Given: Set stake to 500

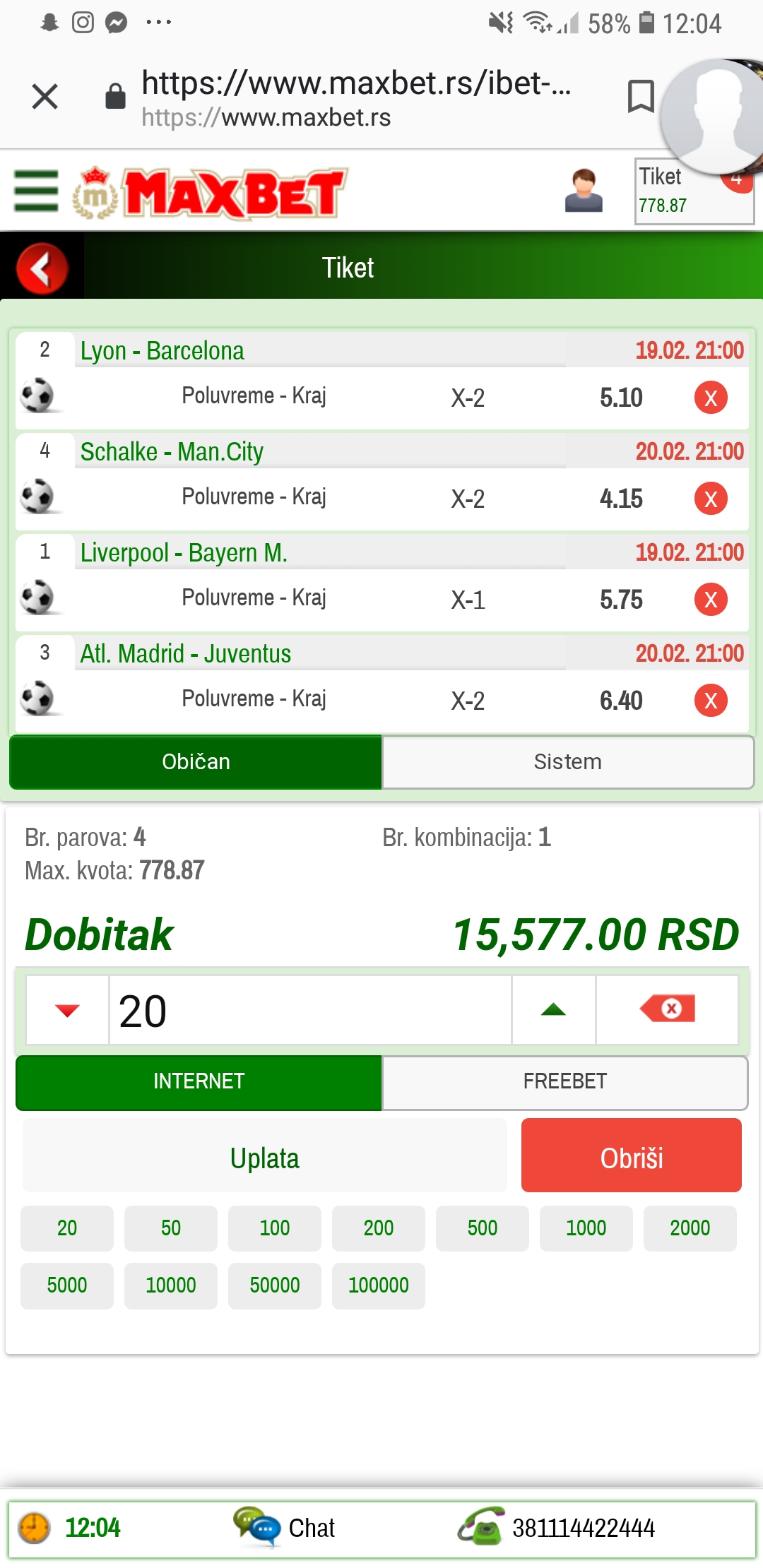Looking at the screenshot, I should [x=483, y=1228].
